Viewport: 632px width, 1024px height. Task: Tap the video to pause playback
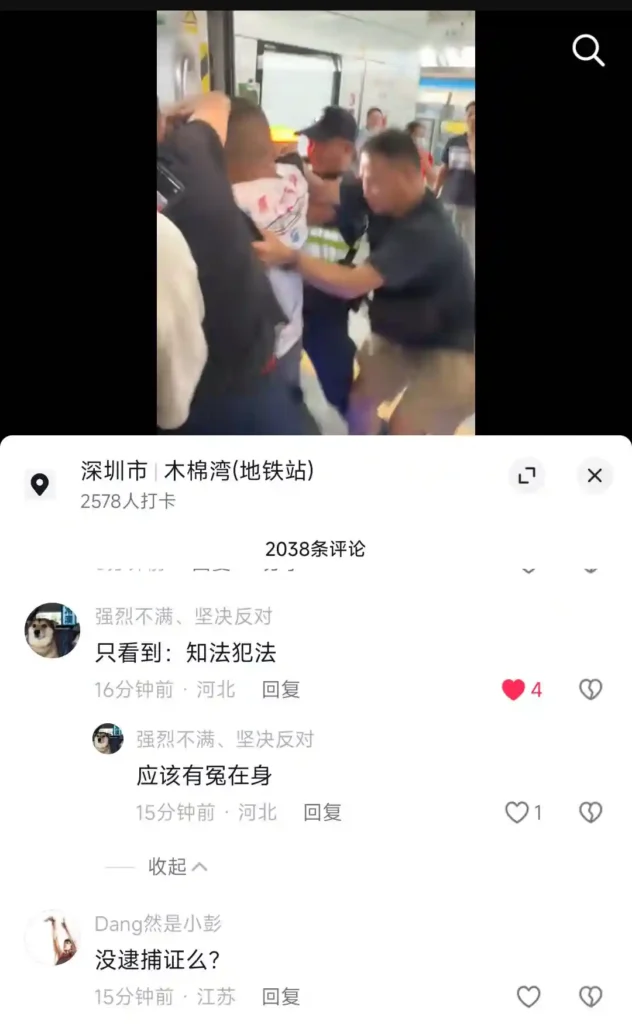click(x=315, y=222)
